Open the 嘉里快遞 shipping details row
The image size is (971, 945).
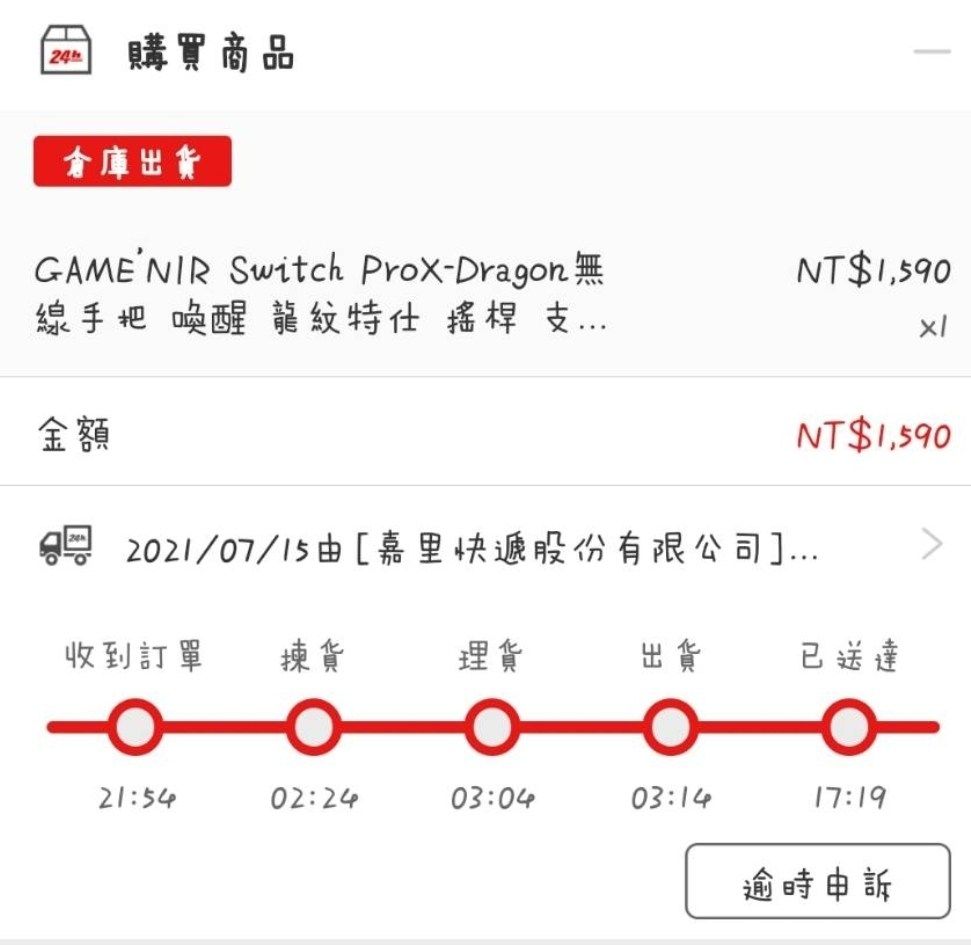point(480,547)
